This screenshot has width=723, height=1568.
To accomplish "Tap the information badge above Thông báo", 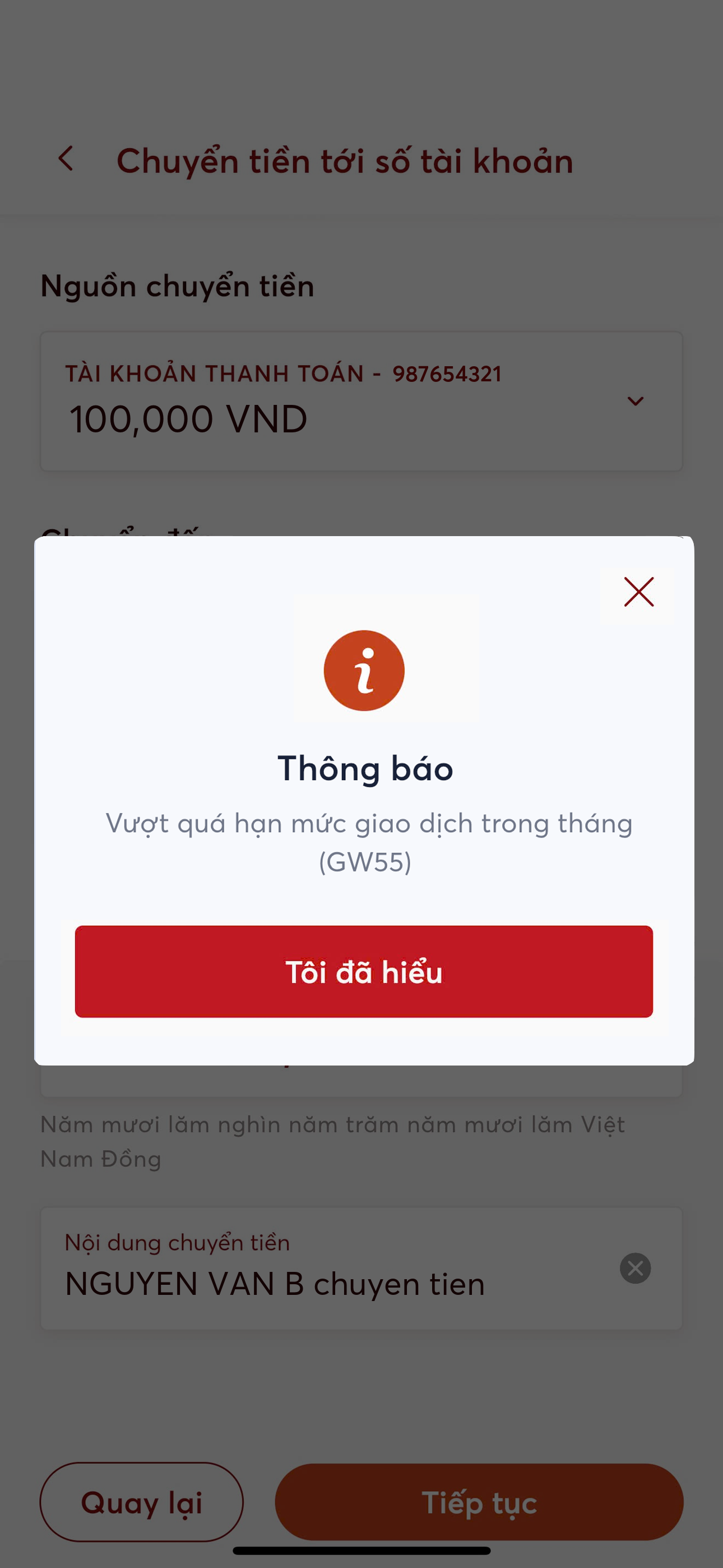I will tap(363, 670).
